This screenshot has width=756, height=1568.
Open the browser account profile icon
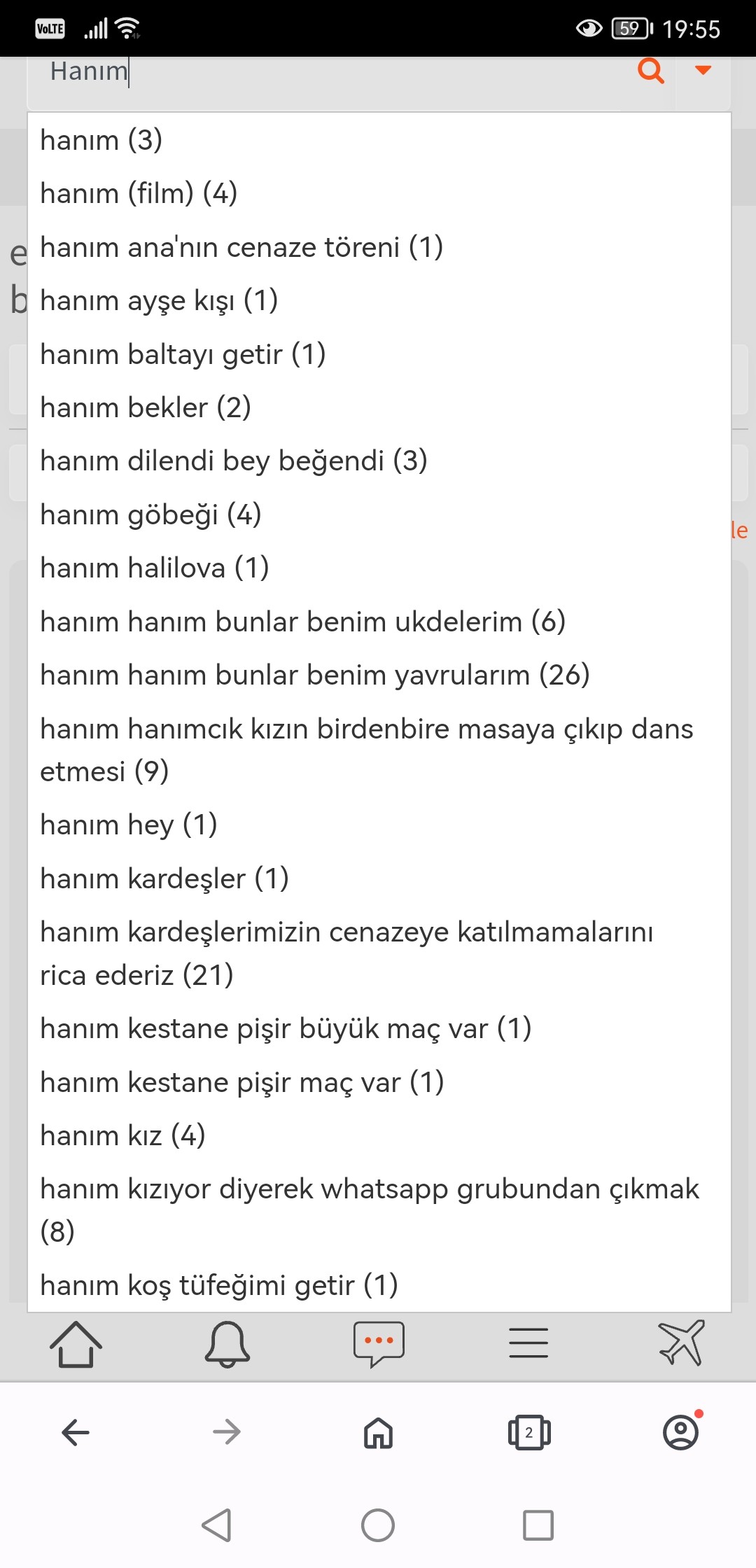click(681, 1431)
